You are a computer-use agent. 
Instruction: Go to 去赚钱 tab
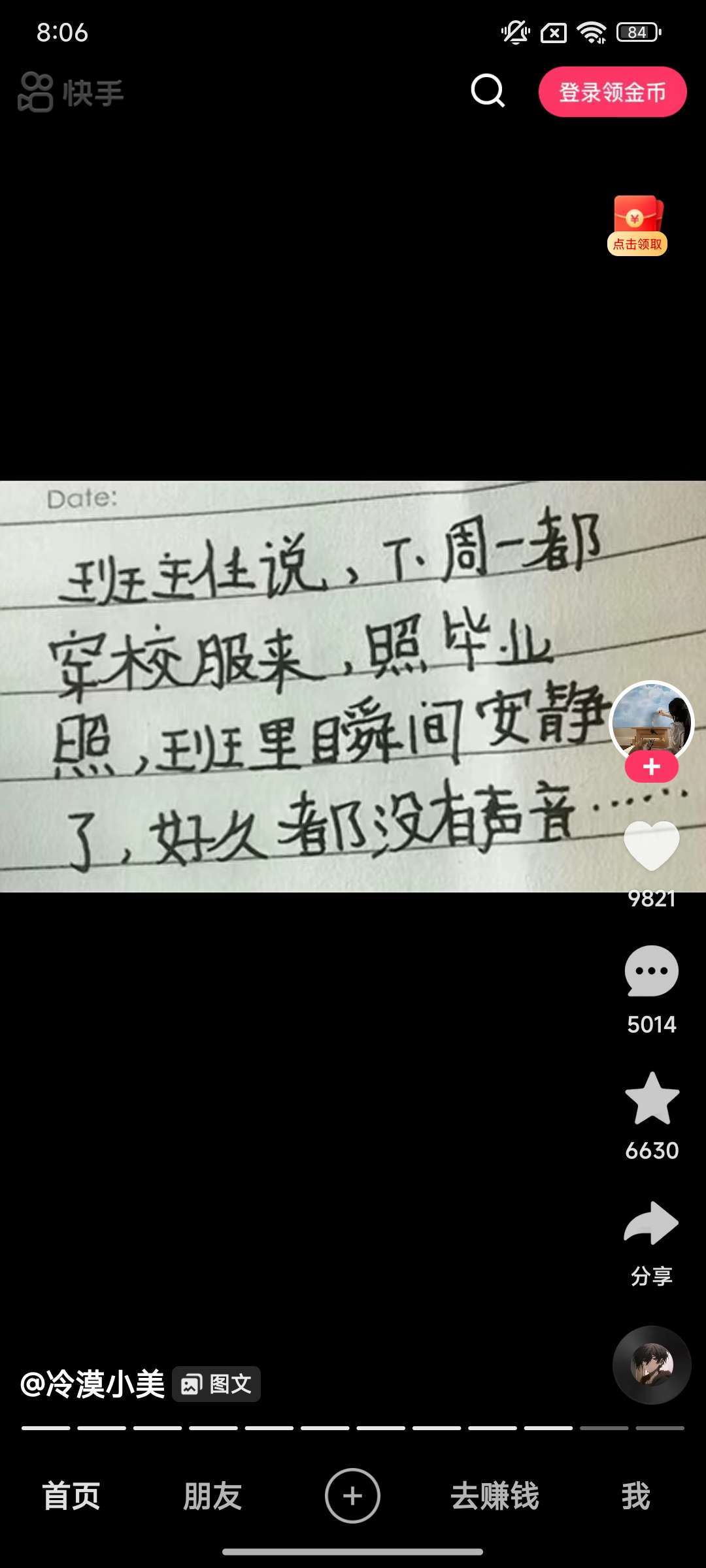pyautogui.click(x=494, y=1495)
